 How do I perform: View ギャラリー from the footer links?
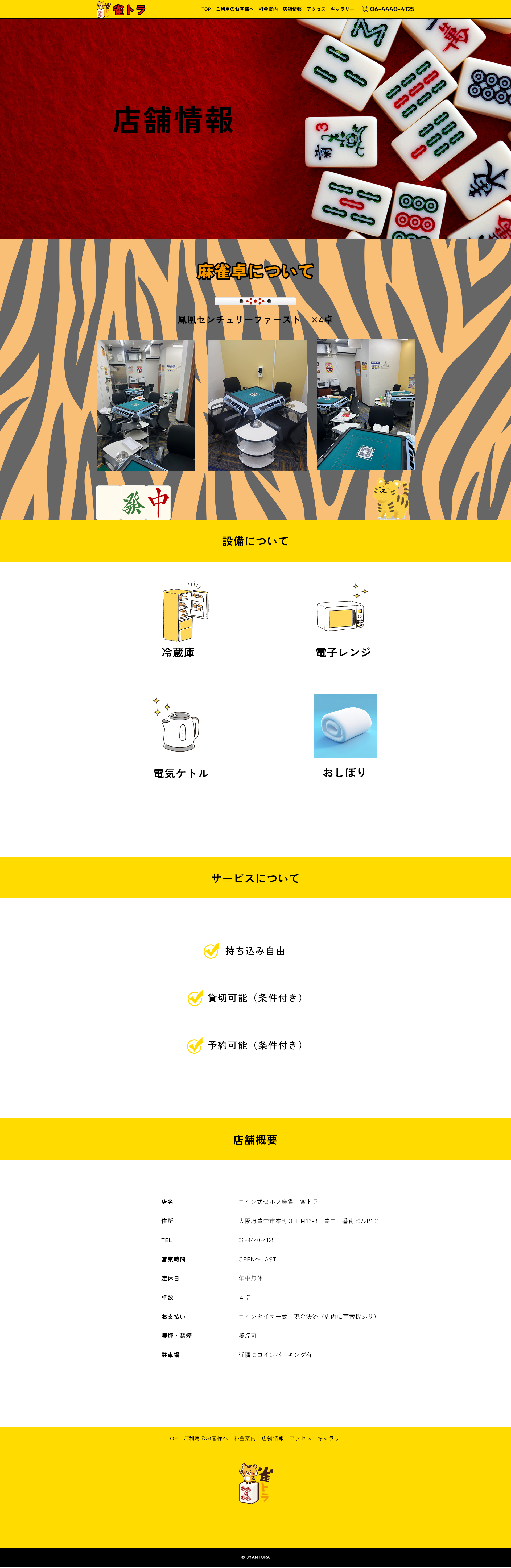331,1438
